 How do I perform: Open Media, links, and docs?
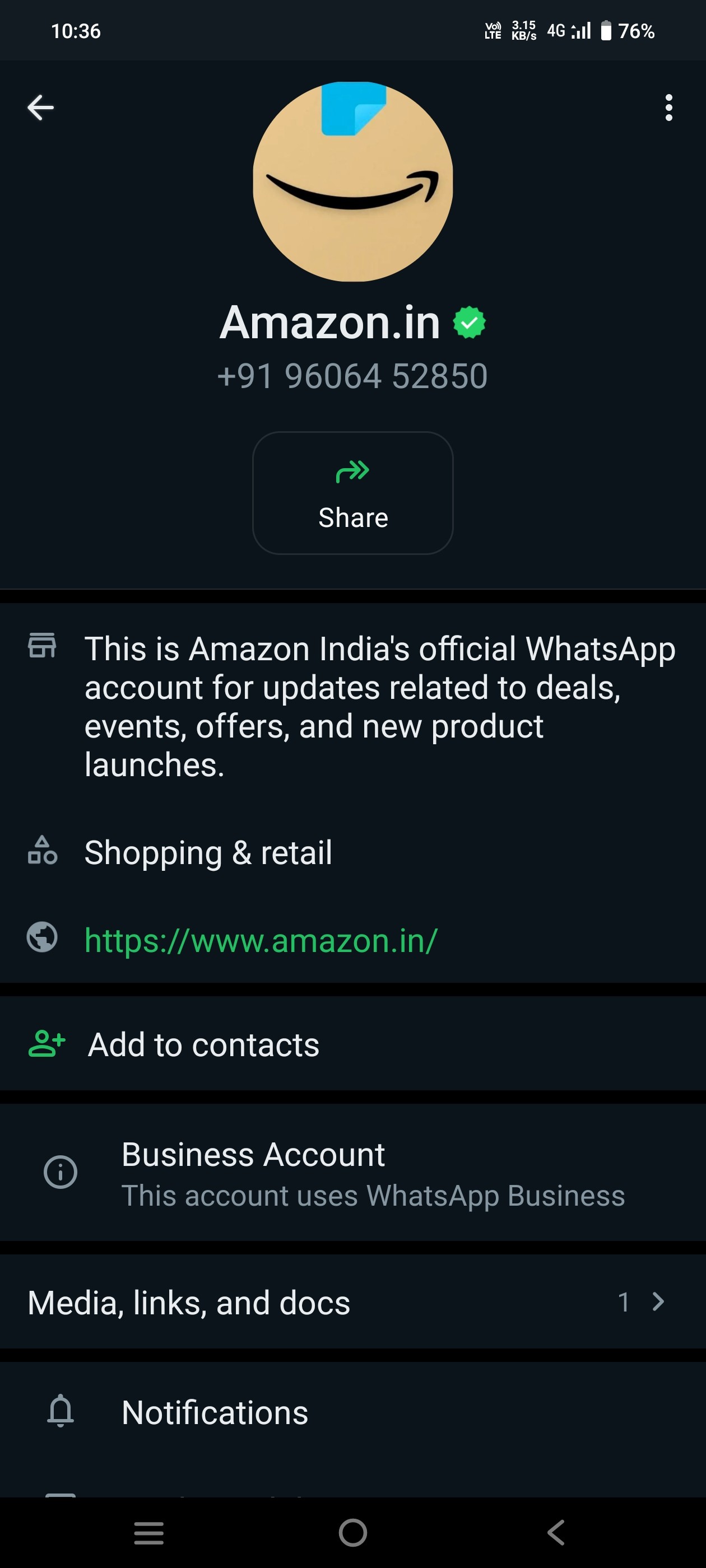click(352, 1303)
